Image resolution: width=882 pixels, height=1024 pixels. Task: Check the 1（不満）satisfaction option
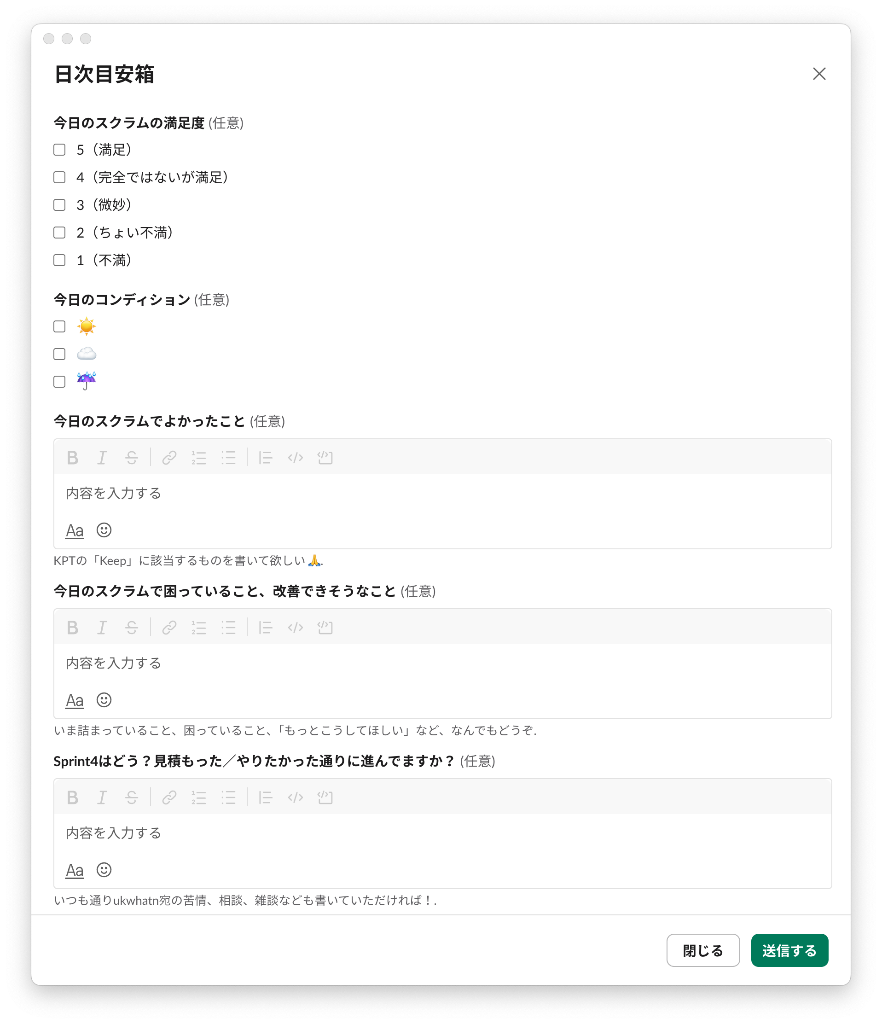(x=59, y=259)
